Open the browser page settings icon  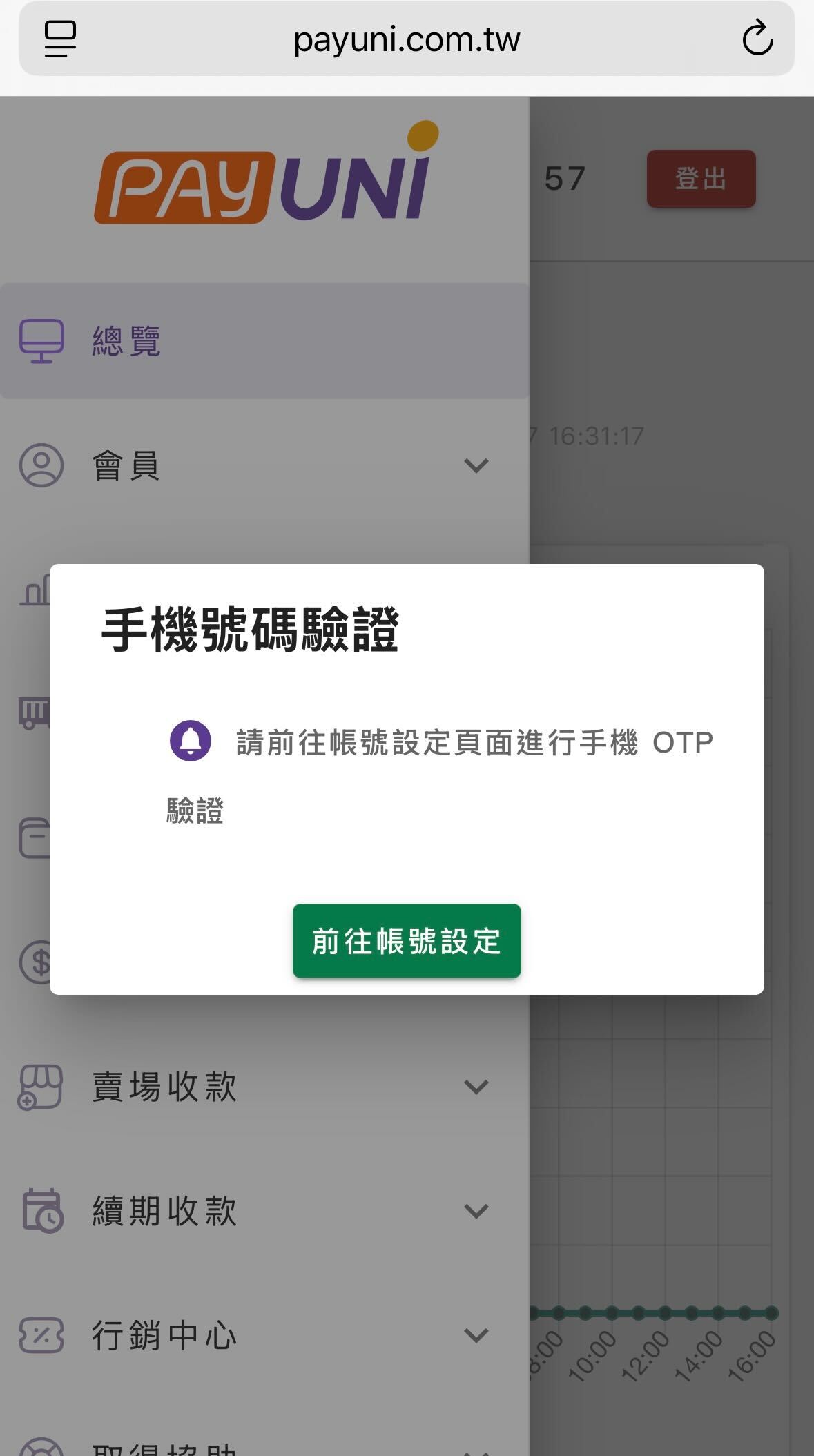click(x=60, y=39)
